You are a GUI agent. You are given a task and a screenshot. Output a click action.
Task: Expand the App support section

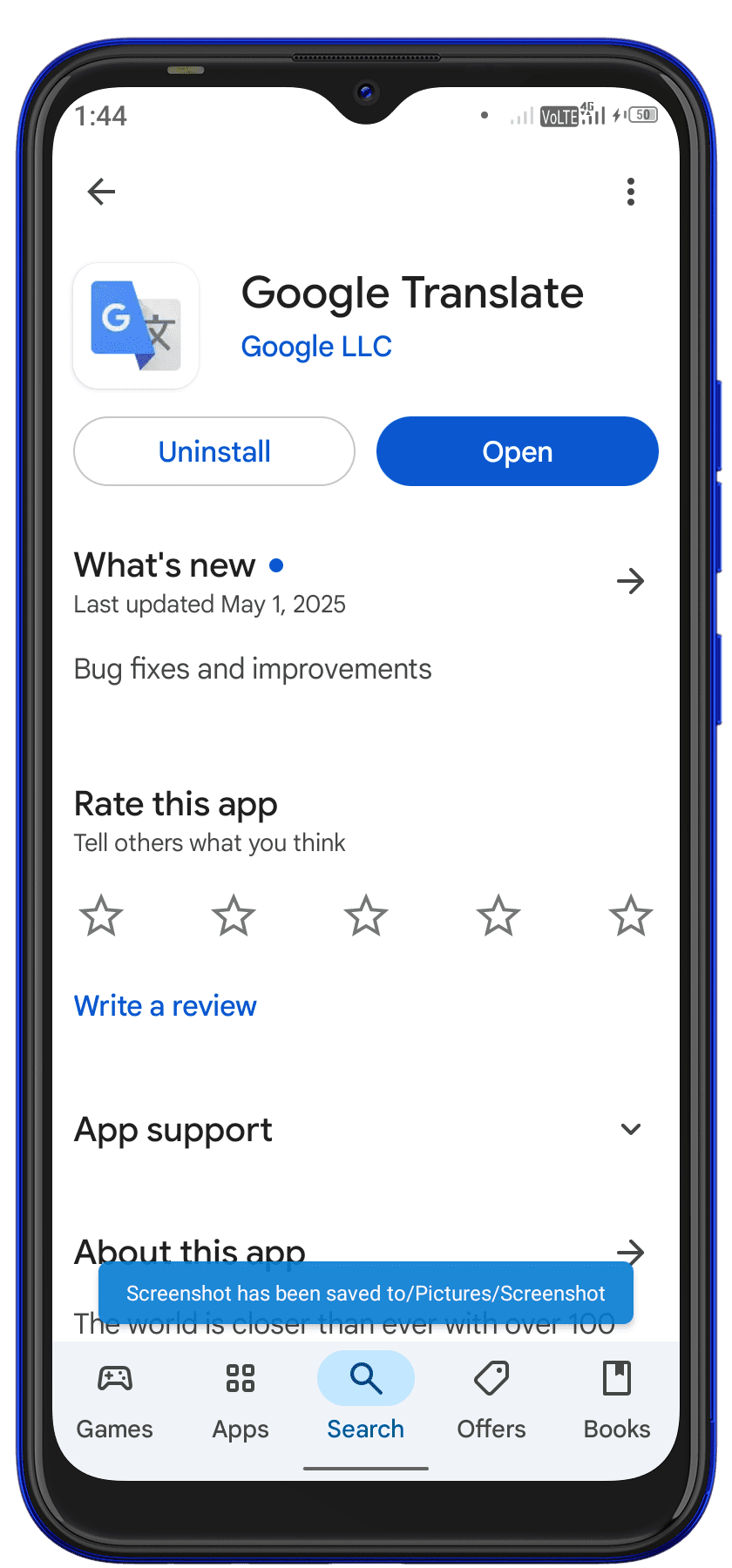click(x=630, y=1130)
